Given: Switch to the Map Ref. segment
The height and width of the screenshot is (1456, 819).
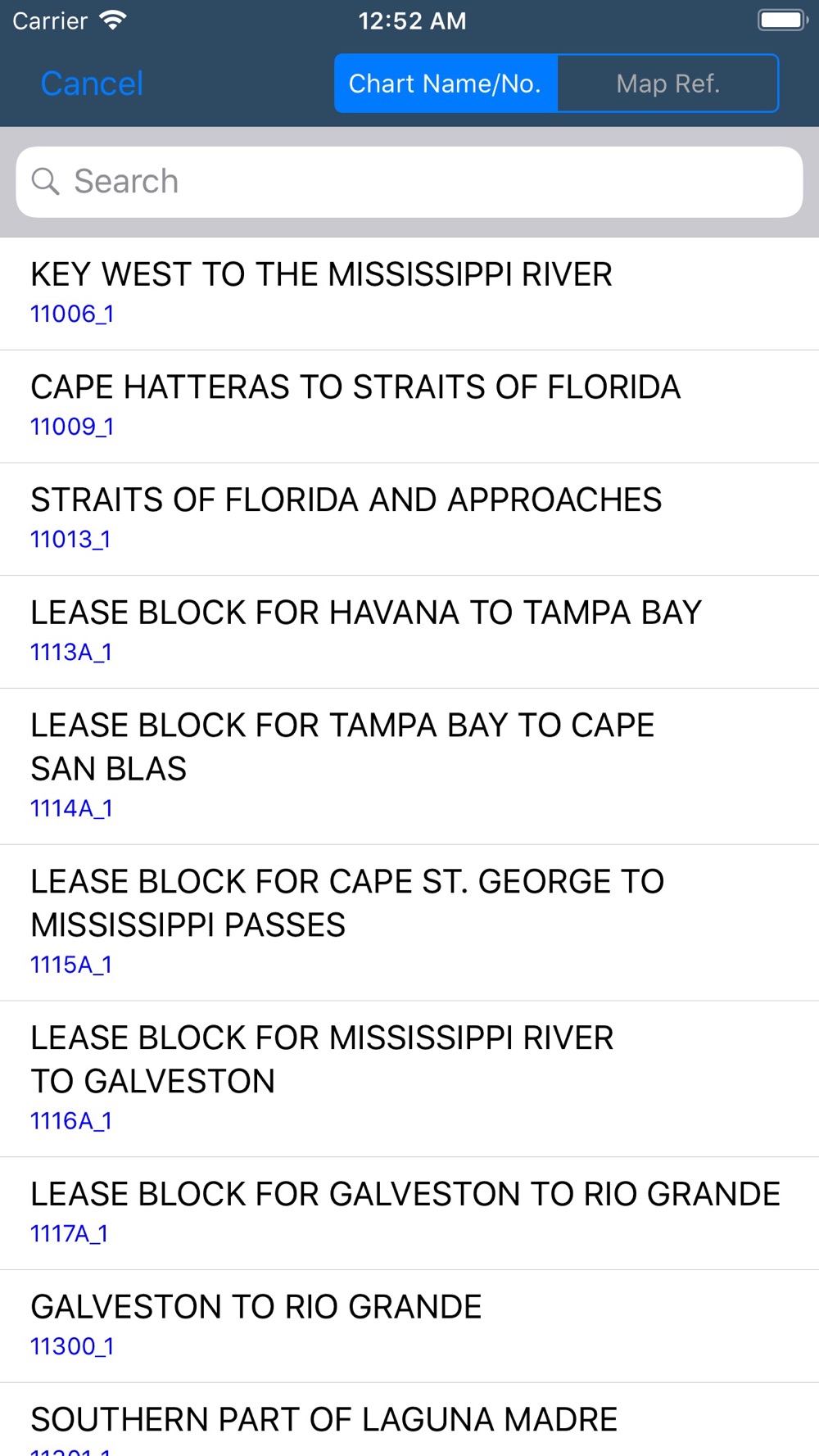Looking at the screenshot, I should coord(667,84).
